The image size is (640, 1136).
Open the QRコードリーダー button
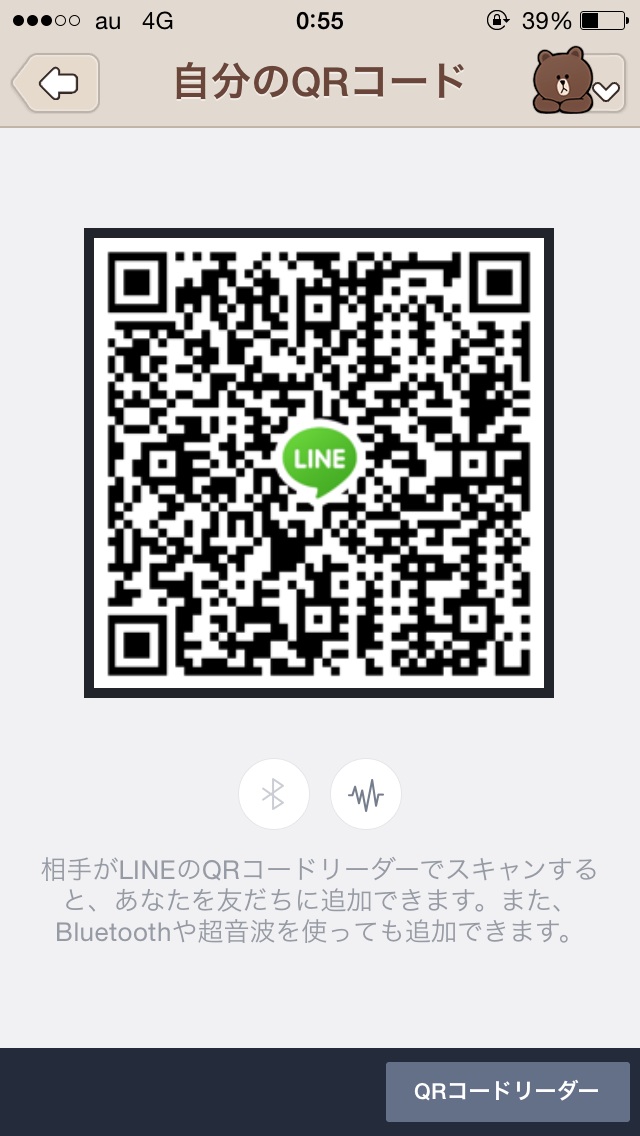(x=507, y=1092)
